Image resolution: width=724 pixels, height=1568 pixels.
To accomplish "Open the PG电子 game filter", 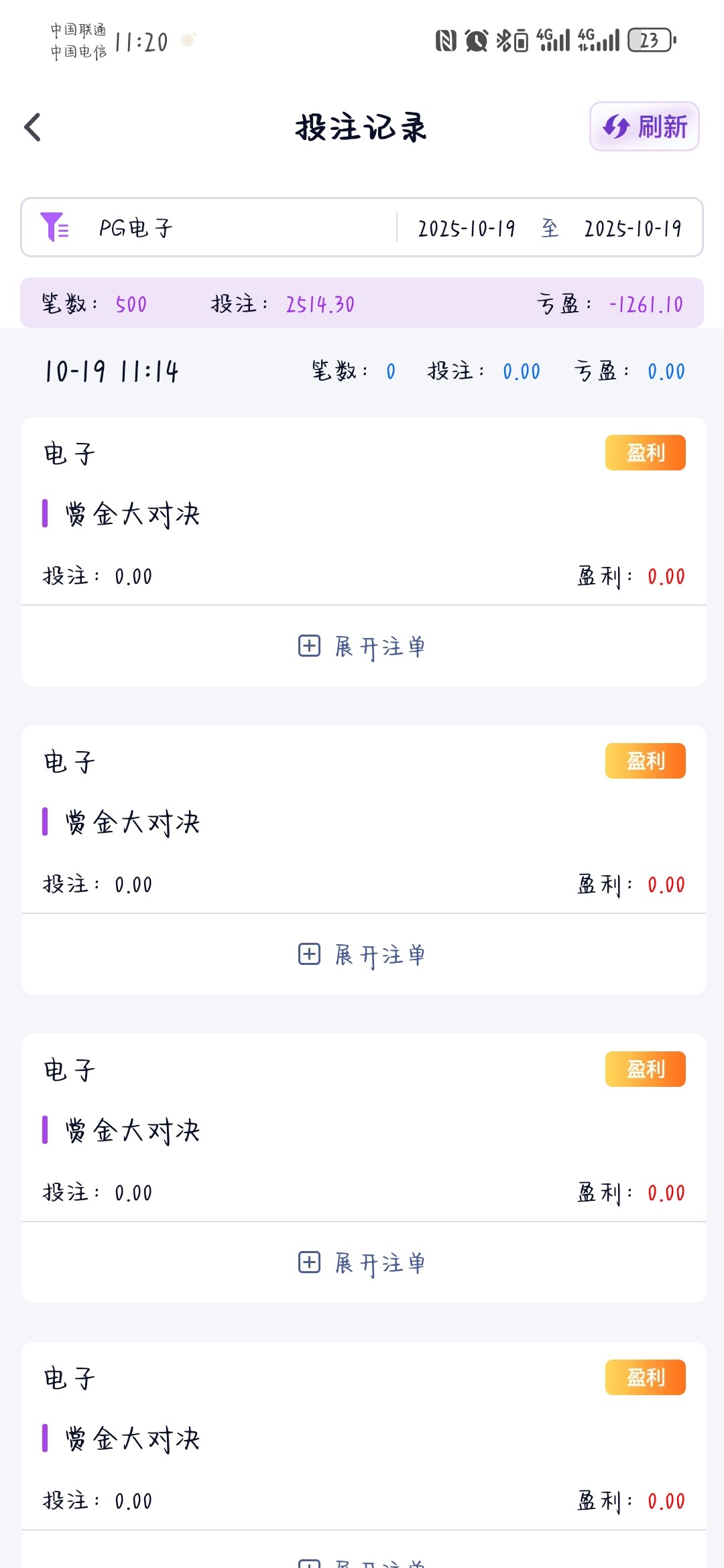I will point(134,228).
